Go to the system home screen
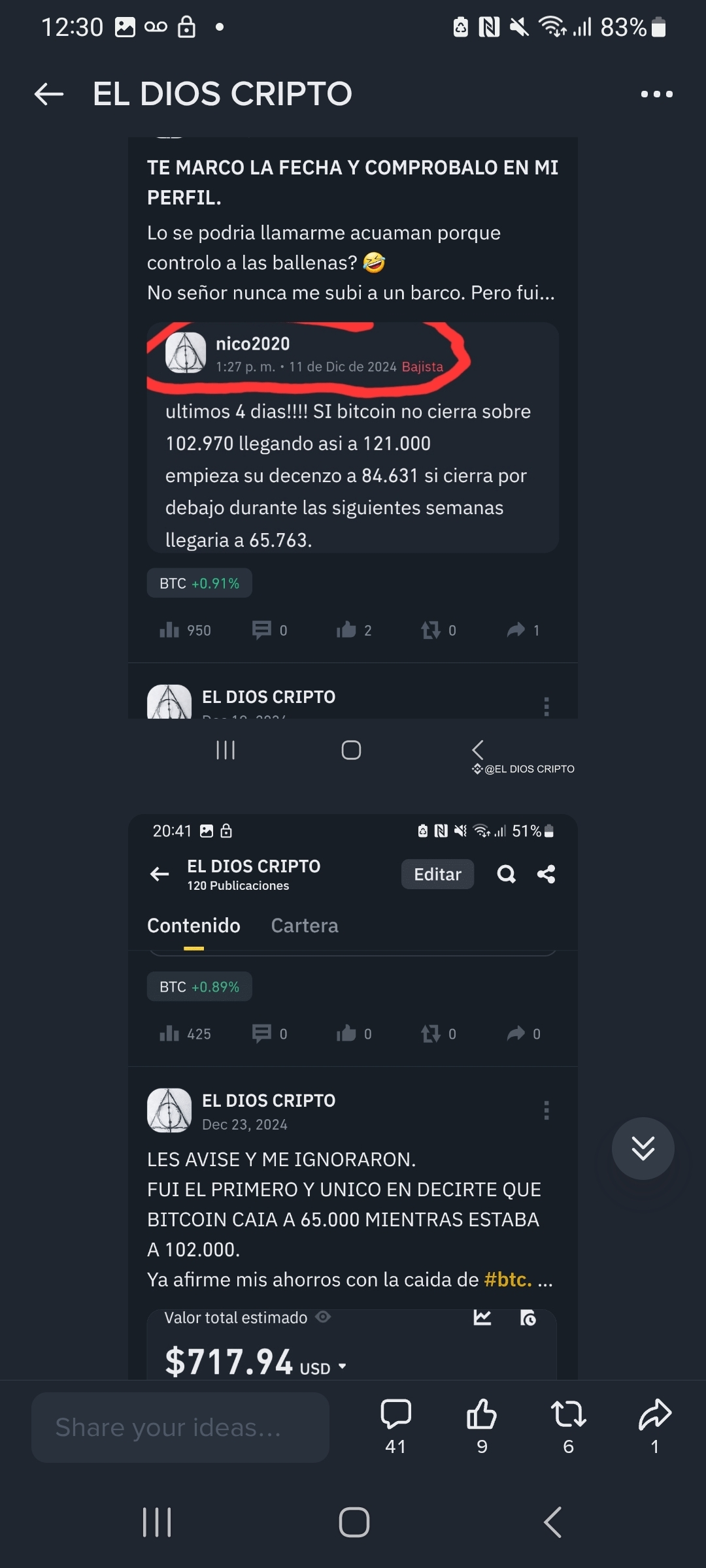 point(354,1522)
